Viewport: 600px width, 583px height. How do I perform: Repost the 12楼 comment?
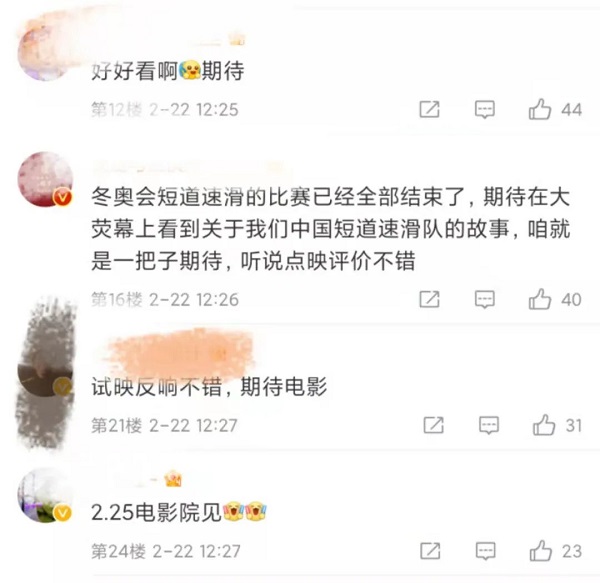[429, 109]
